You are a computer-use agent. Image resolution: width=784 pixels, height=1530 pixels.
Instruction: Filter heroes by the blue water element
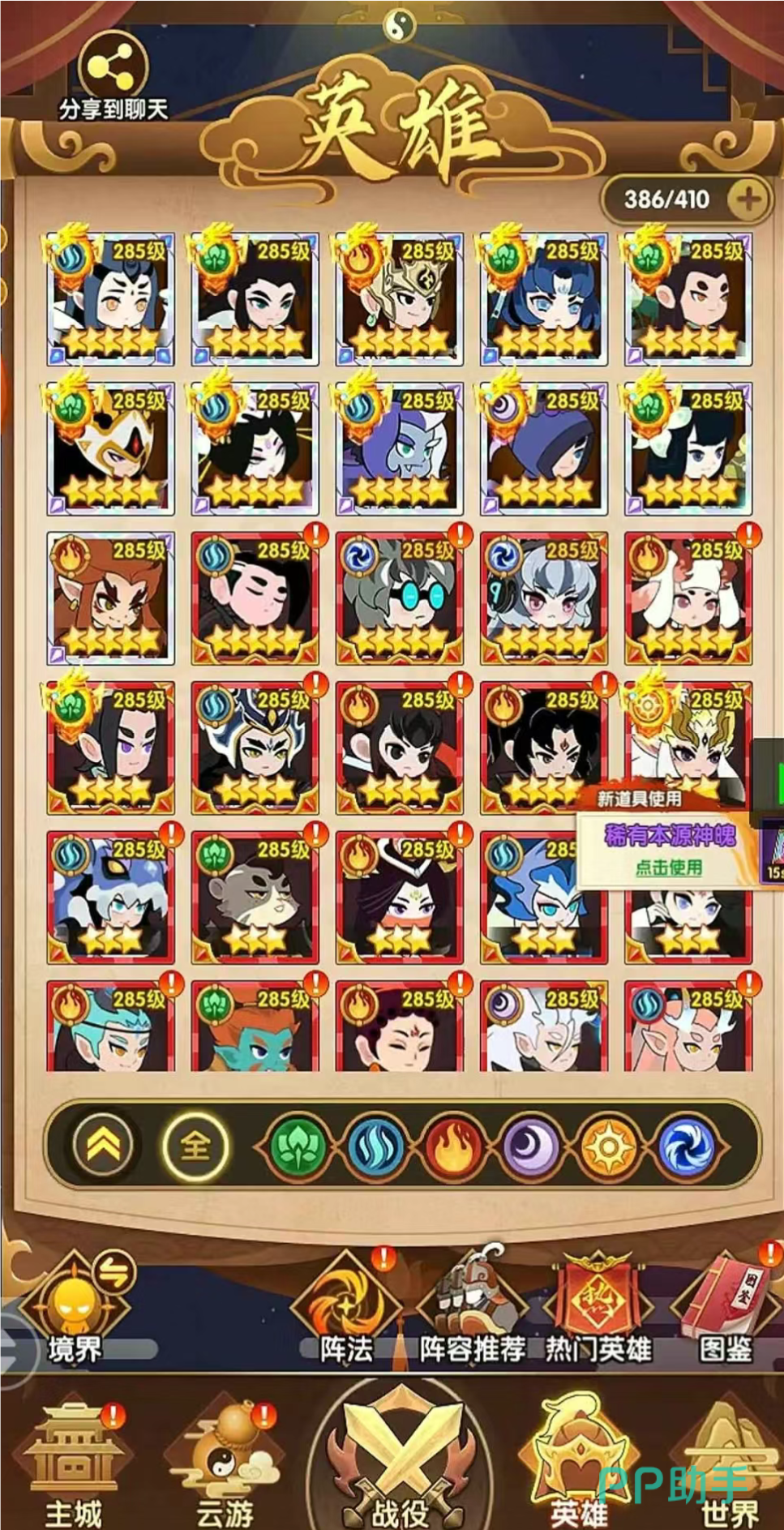[x=375, y=1147]
